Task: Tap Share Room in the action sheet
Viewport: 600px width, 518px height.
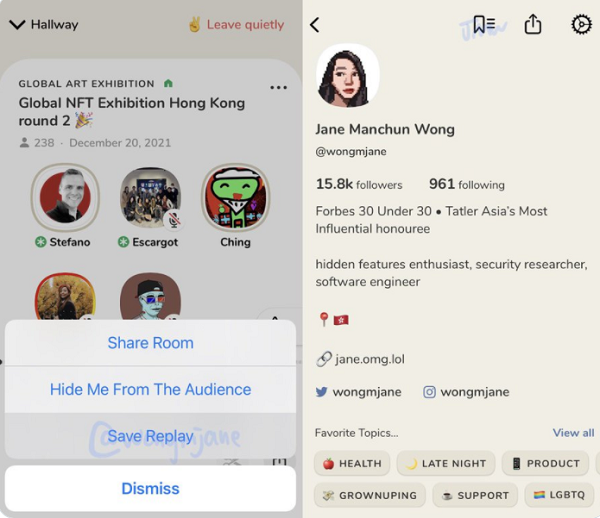Action: (x=150, y=343)
